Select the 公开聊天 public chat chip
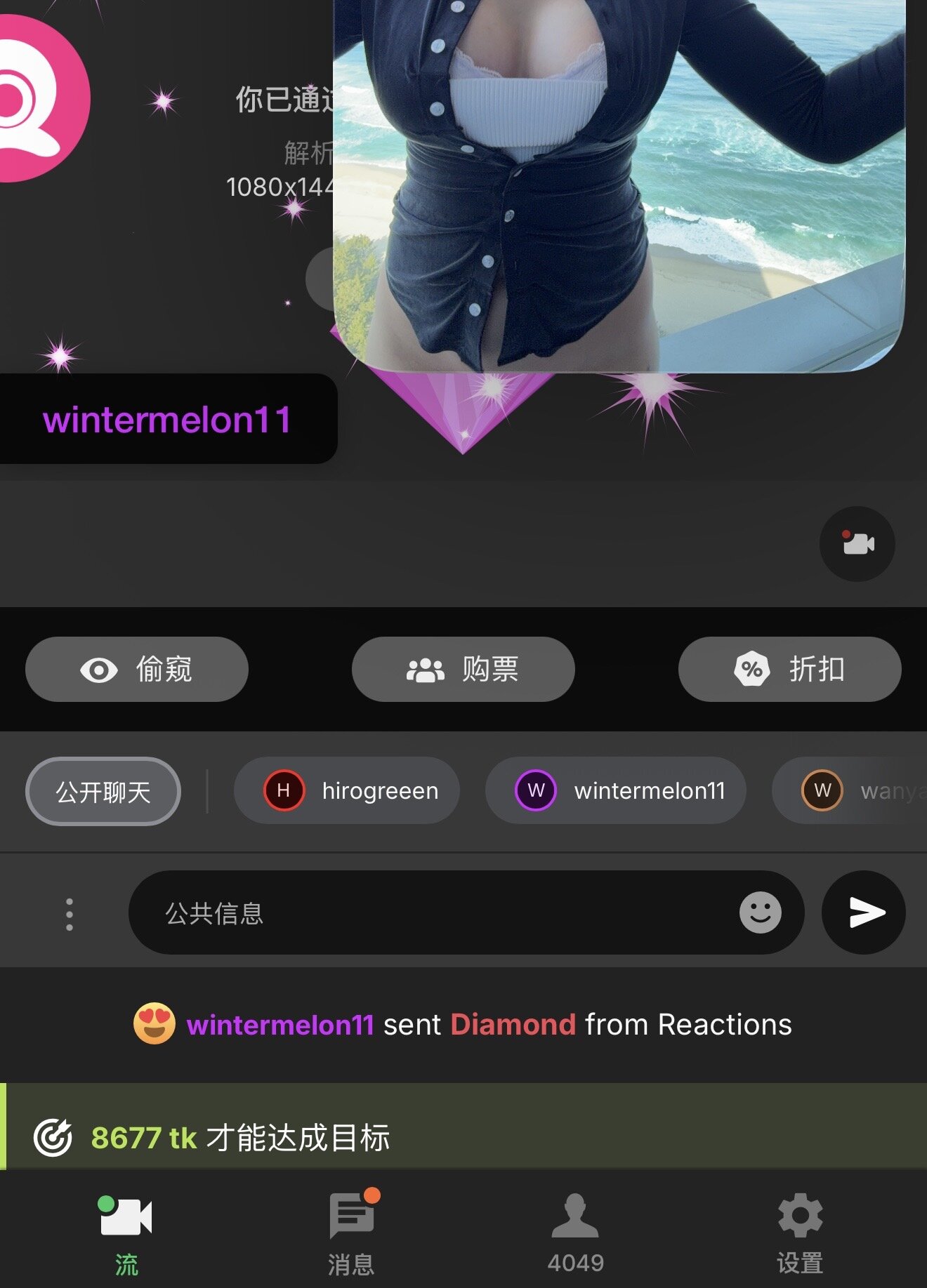Screen dimensions: 927x1288 pyautogui.click(x=103, y=792)
